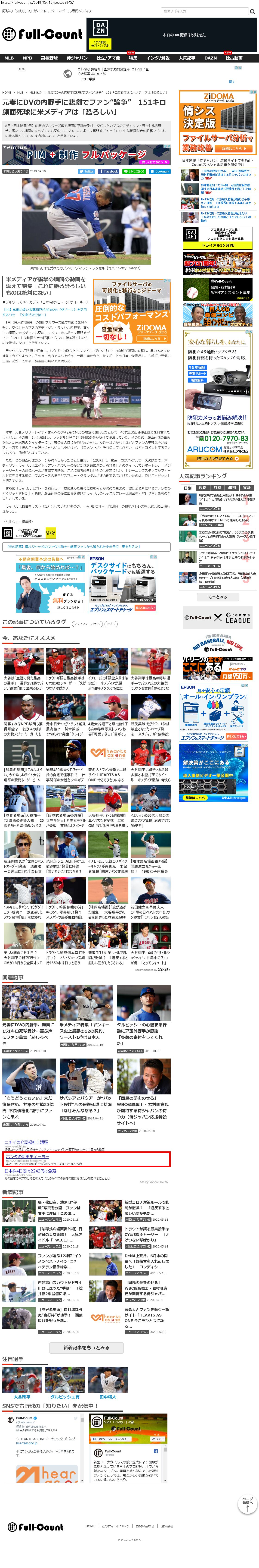Go to the 高校野球 section

(49, 58)
